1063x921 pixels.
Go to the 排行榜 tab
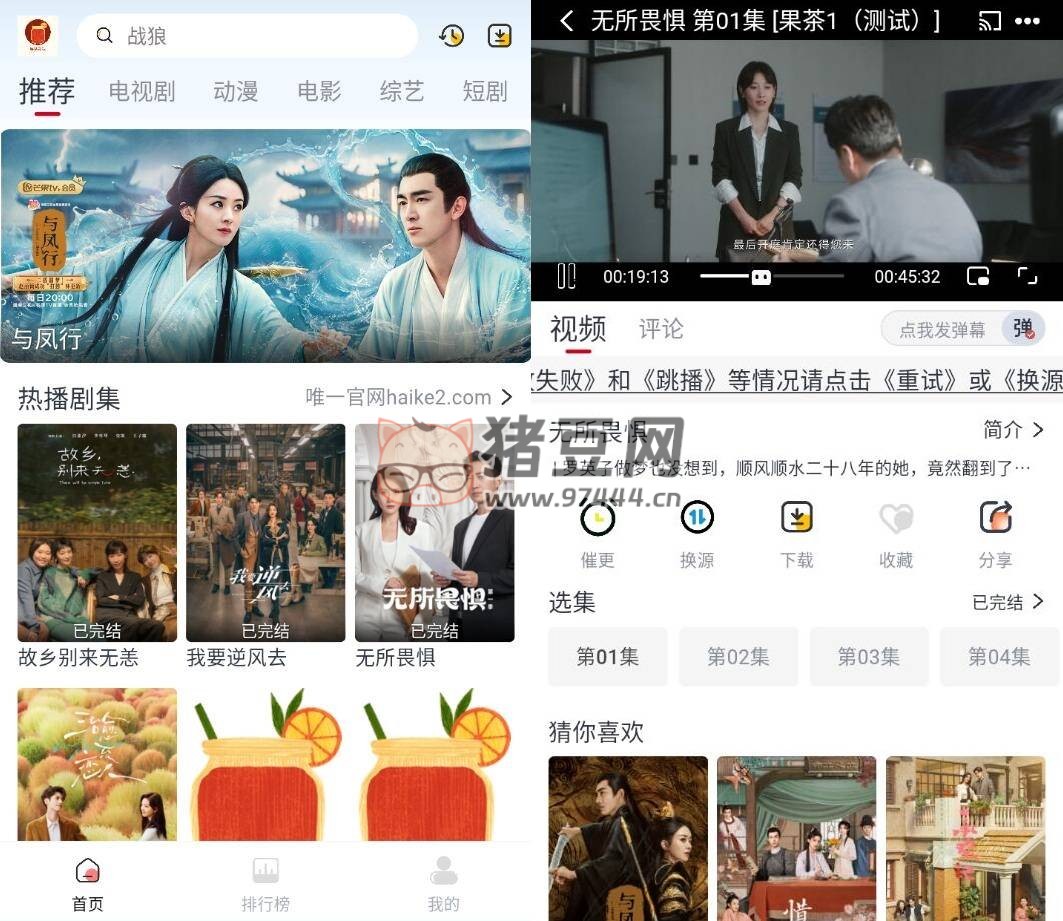tap(265, 882)
